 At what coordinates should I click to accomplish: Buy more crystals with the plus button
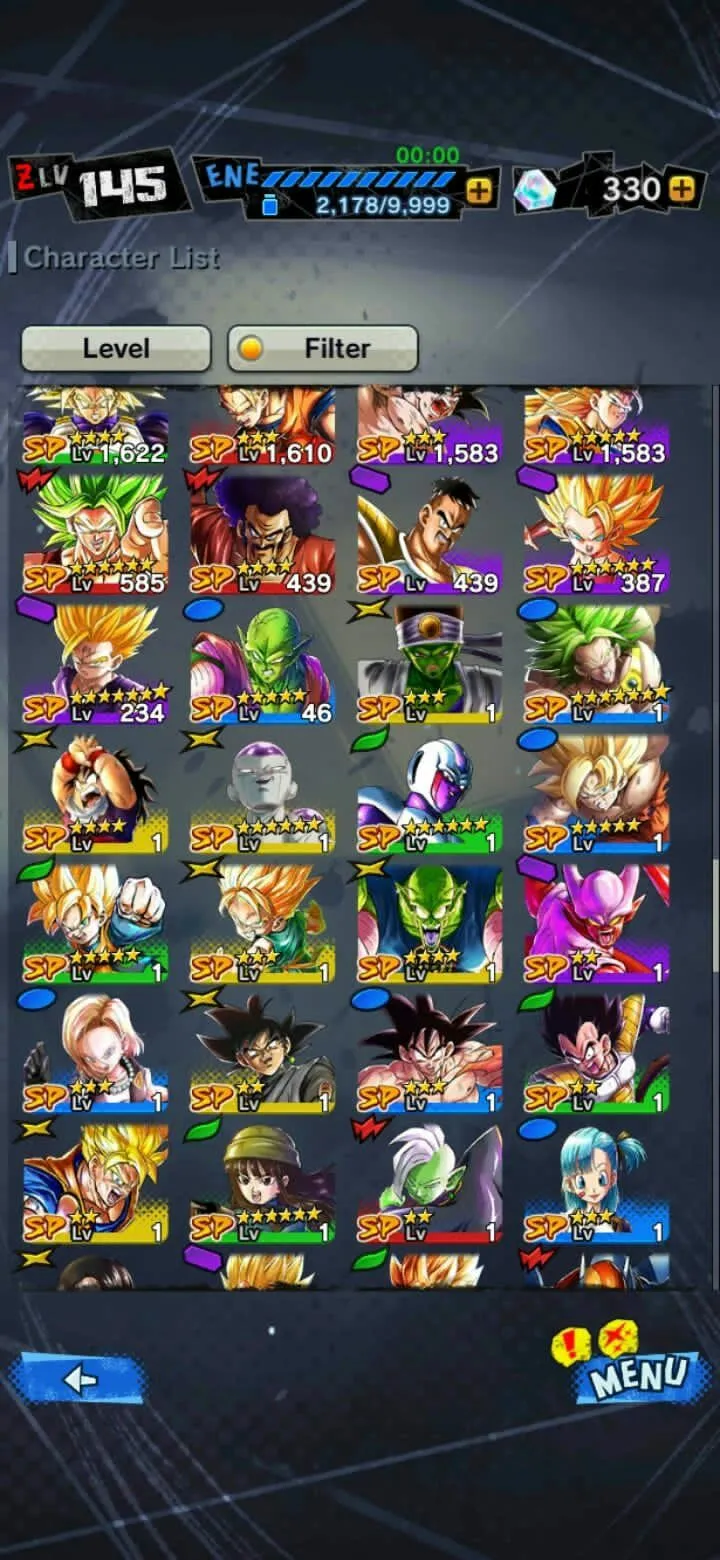pos(682,188)
